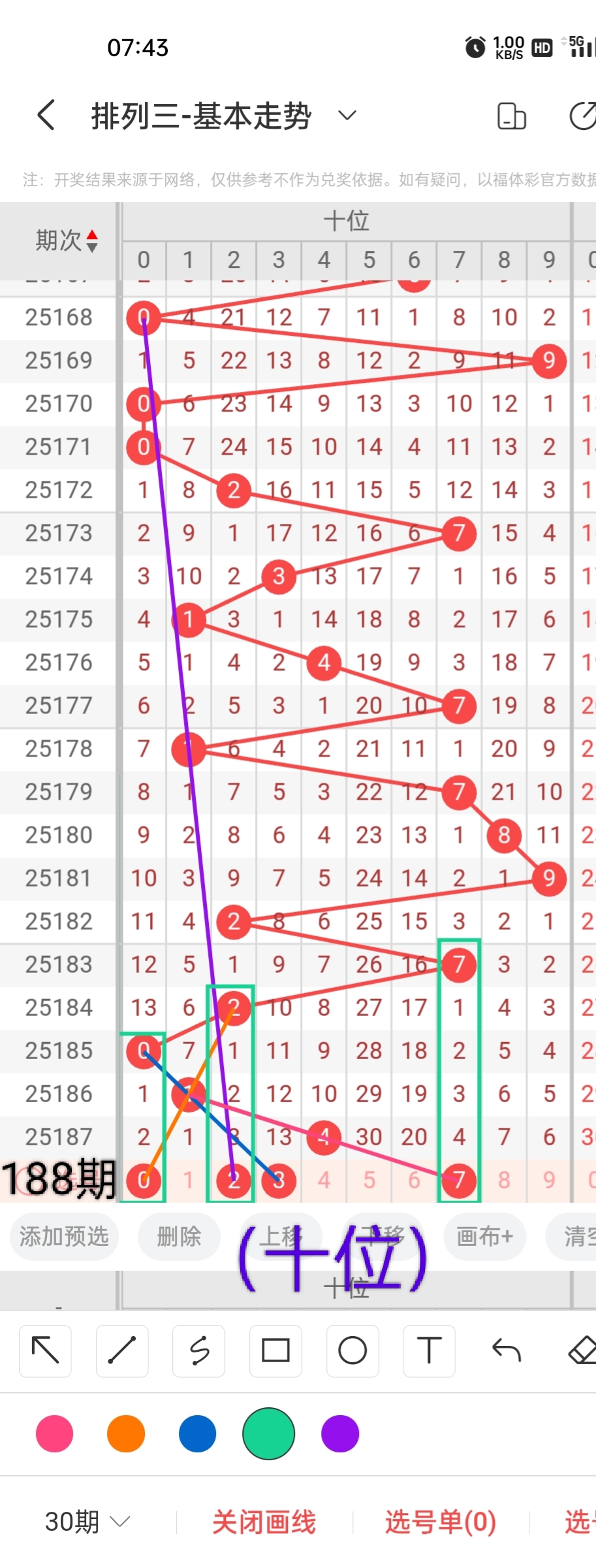Sort draws by 期次

point(67,240)
